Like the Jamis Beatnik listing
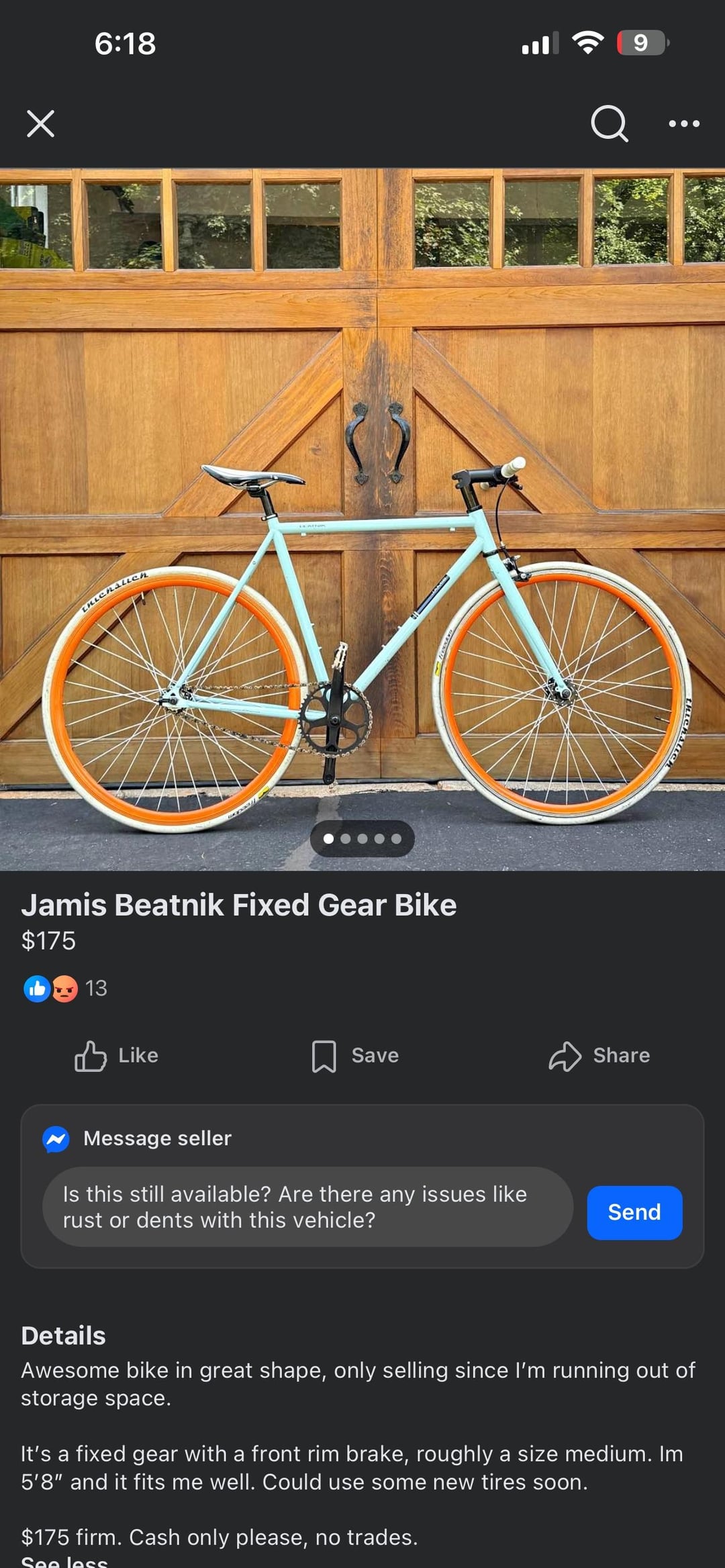The height and width of the screenshot is (1568, 725). [117, 1055]
